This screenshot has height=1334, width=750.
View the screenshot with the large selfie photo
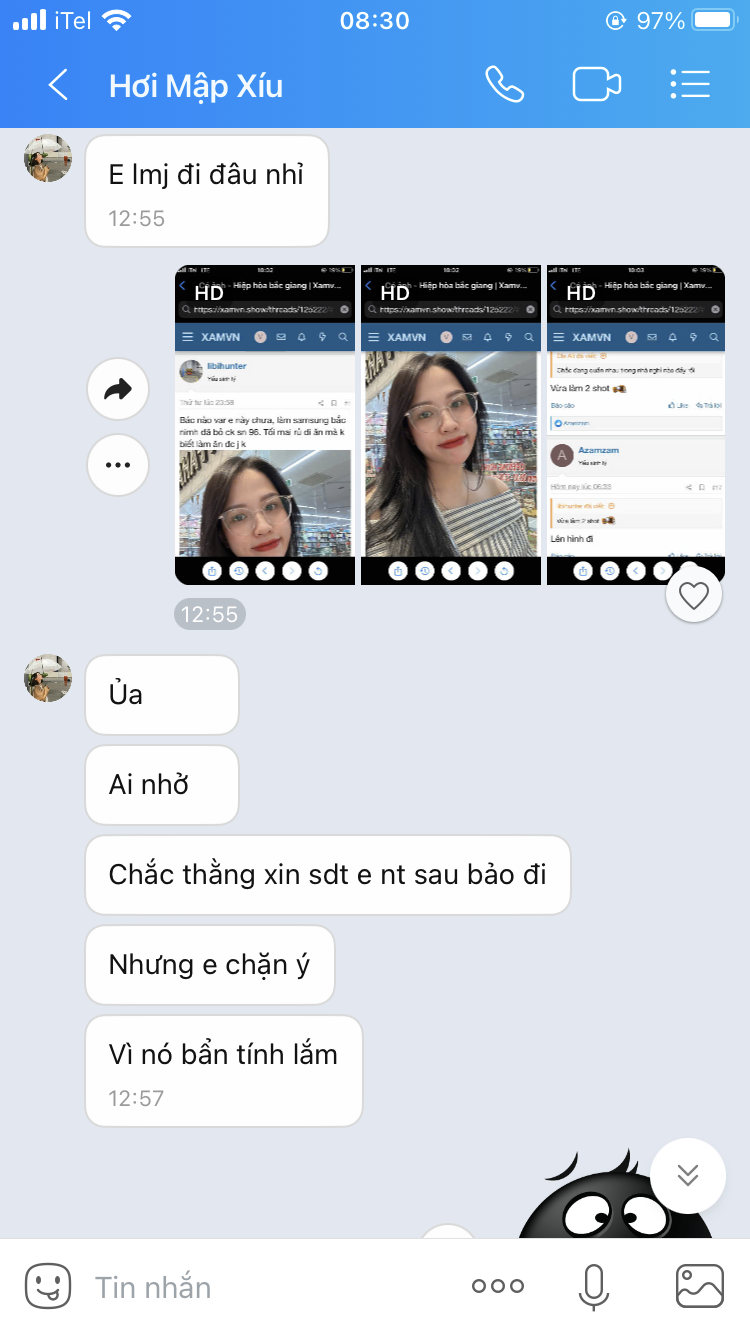point(451,425)
